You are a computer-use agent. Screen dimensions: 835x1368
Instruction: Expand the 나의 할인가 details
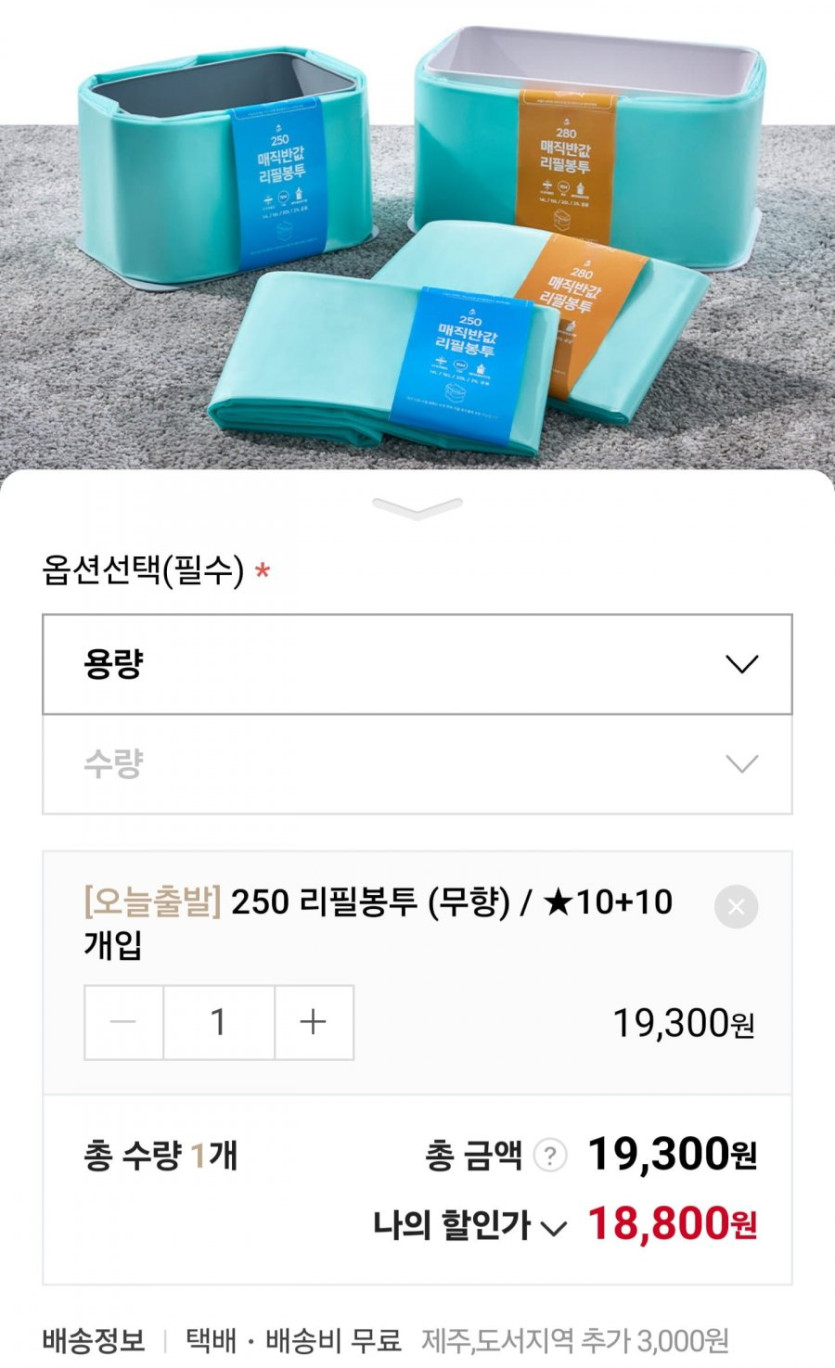pos(553,1227)
